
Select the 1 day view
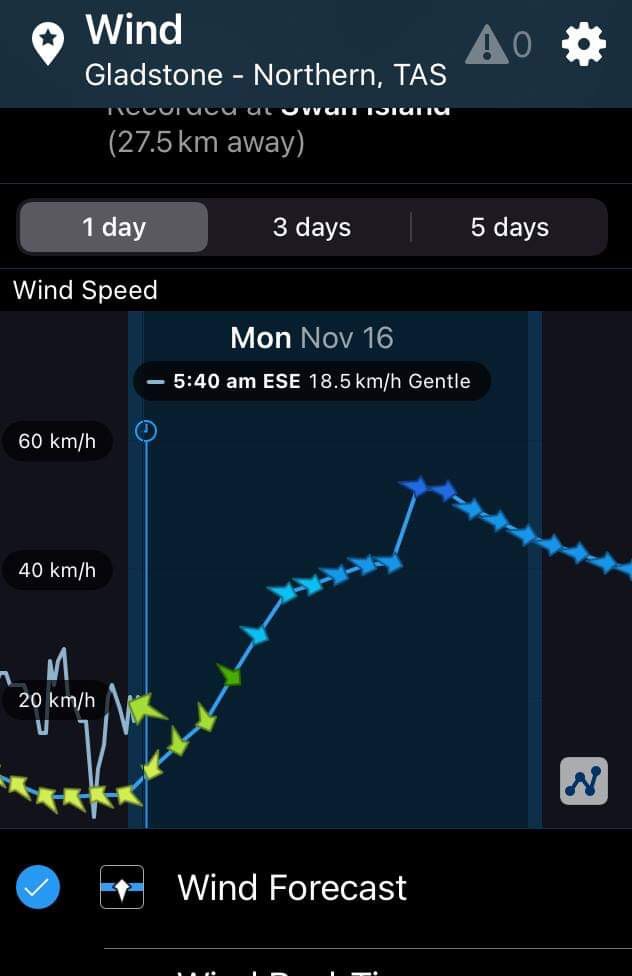(x=114, y=227)
